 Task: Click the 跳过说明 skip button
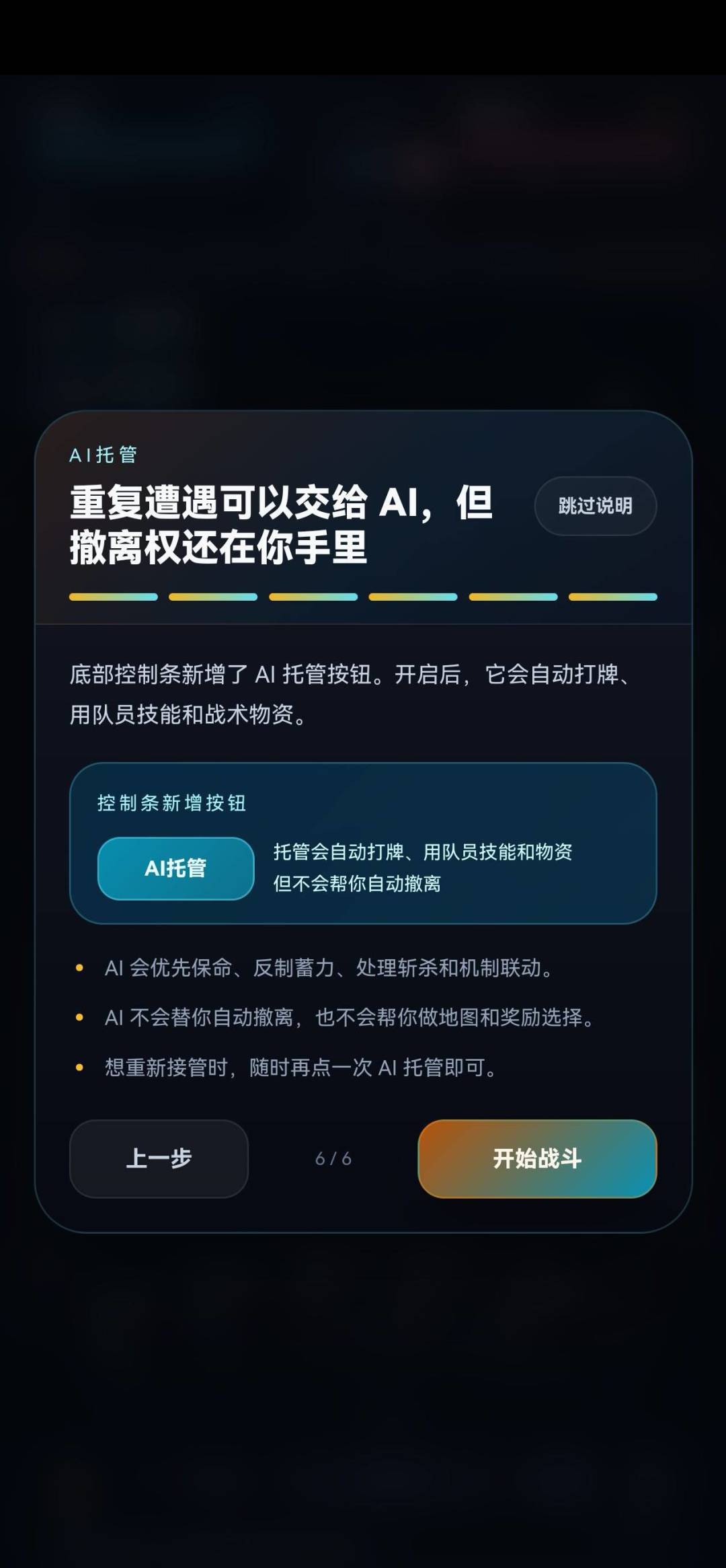595,507
